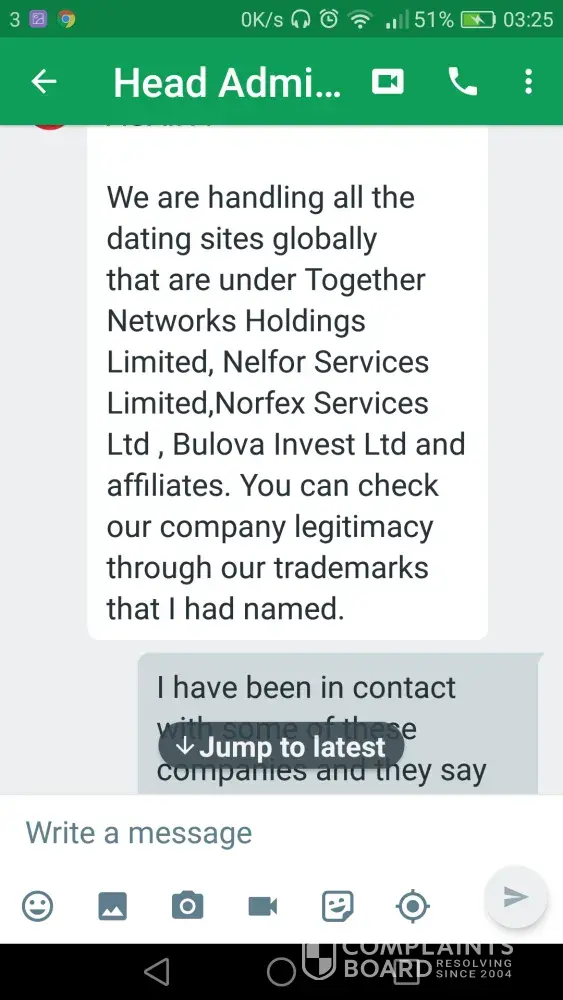
Task: Send the message
Action: point(516,897)
